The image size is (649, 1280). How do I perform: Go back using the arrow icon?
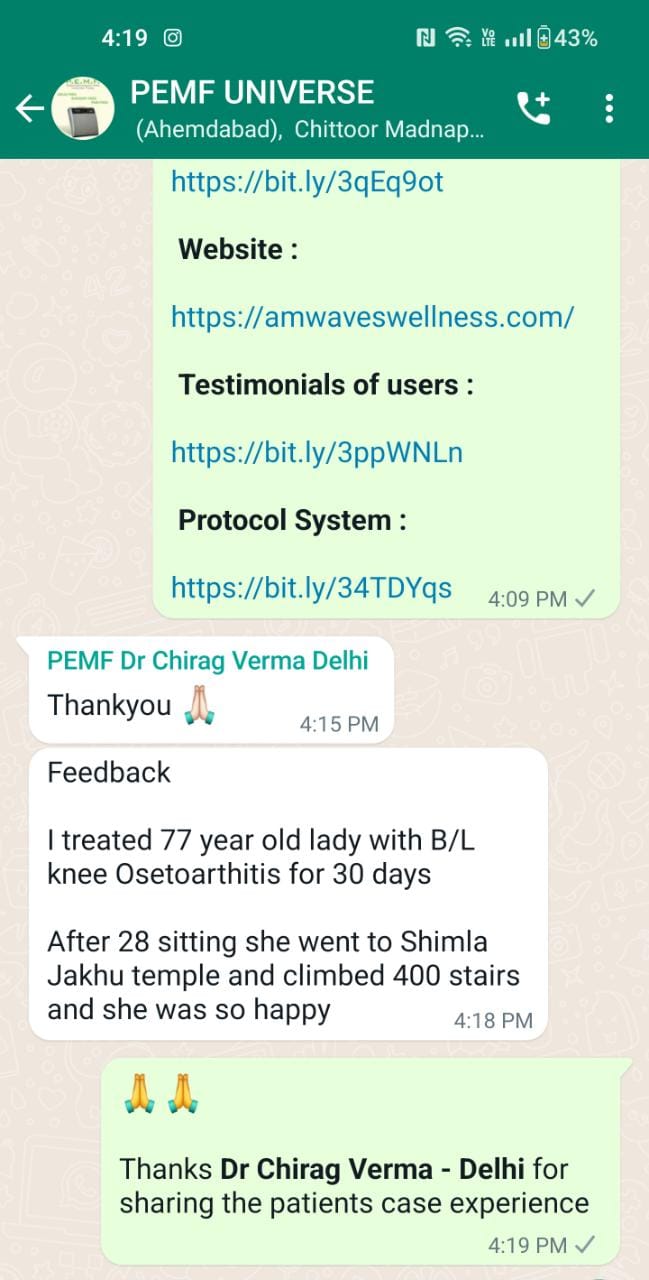[x=30, y=108]
